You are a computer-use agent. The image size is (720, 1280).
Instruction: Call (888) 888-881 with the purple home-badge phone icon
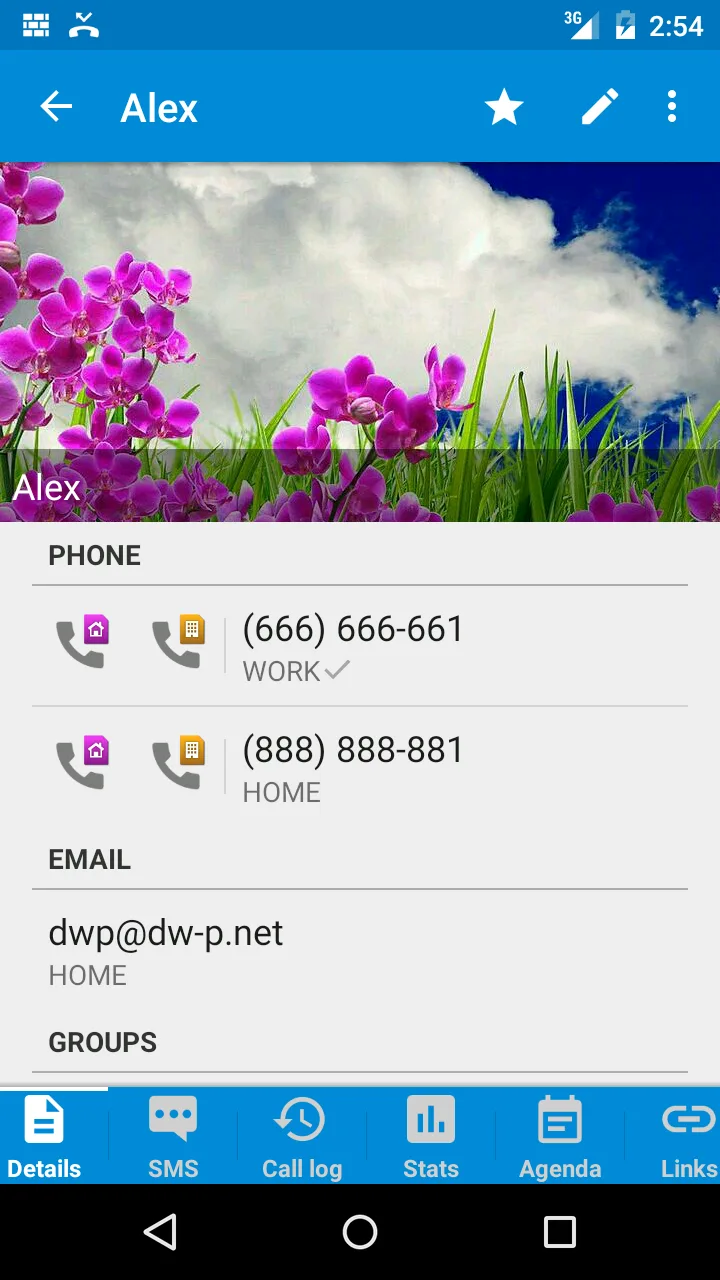click(x=82, y=763)
